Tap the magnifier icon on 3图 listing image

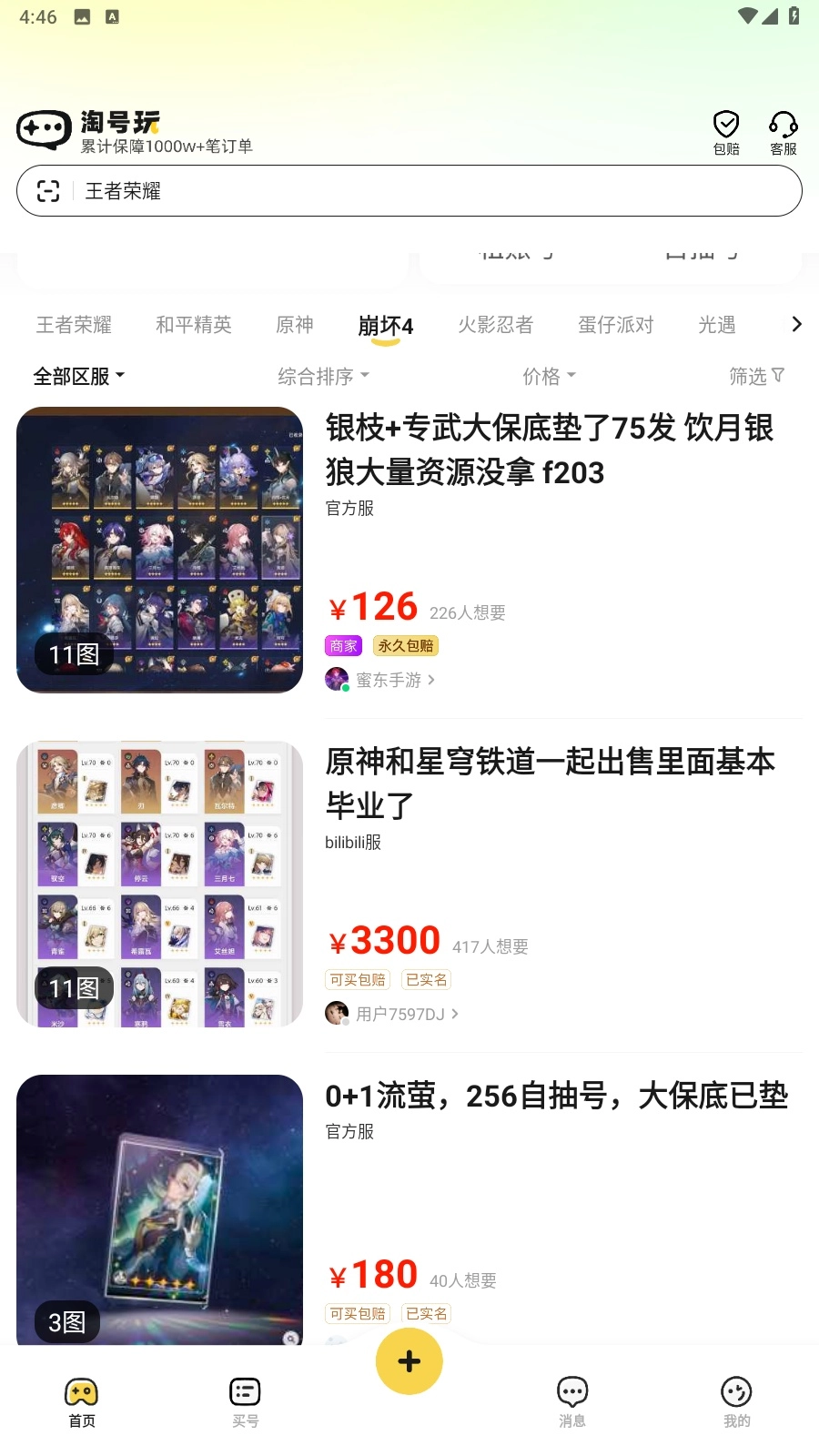click(289, 1340)
